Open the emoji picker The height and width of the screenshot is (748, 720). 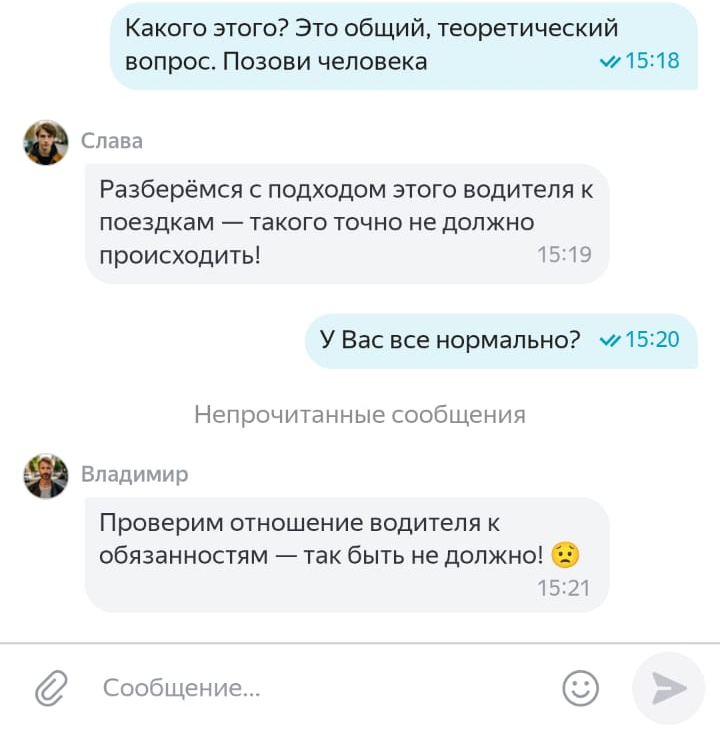point(581,688)
